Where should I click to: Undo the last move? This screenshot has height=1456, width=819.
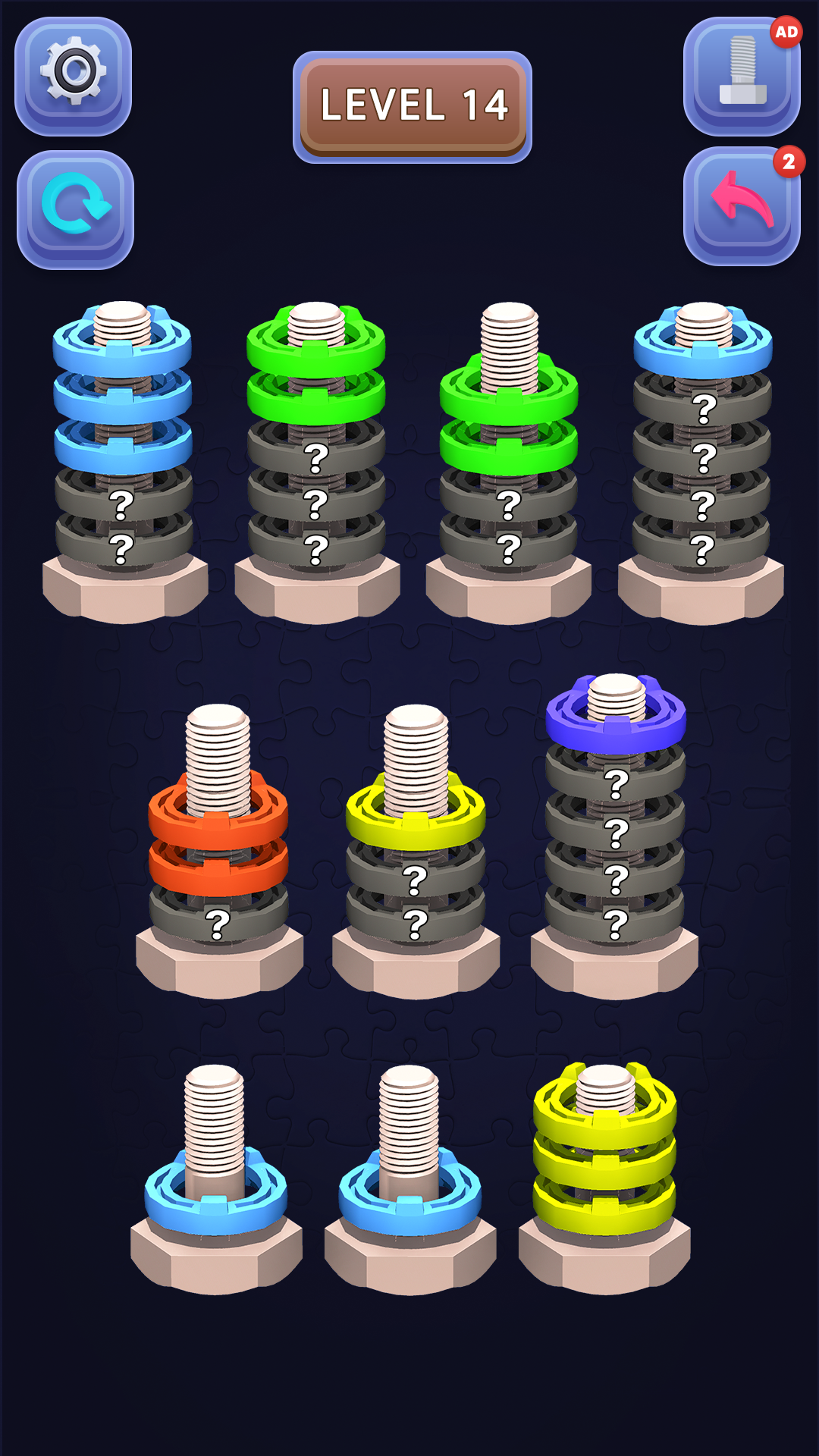(742, 206)
